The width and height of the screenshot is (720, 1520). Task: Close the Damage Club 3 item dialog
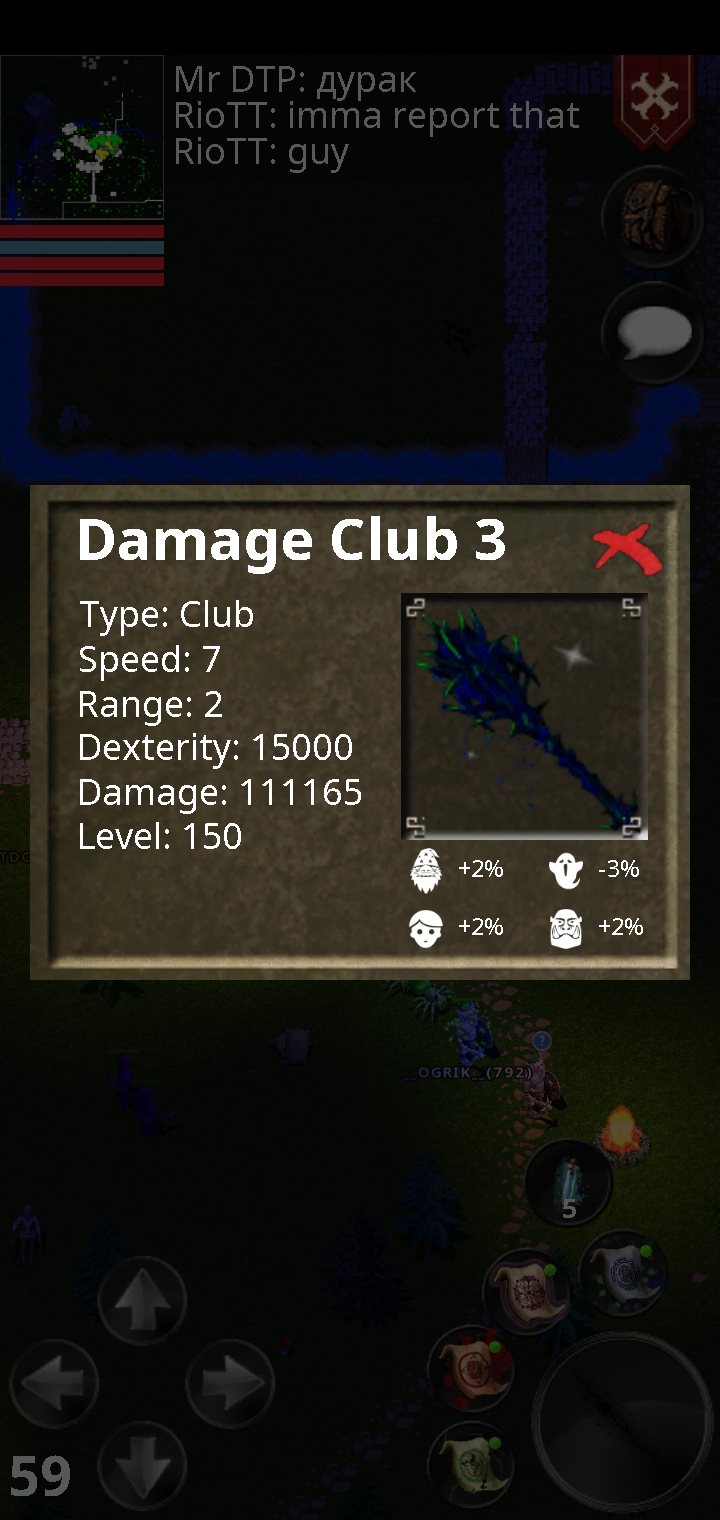click(627, 548)
